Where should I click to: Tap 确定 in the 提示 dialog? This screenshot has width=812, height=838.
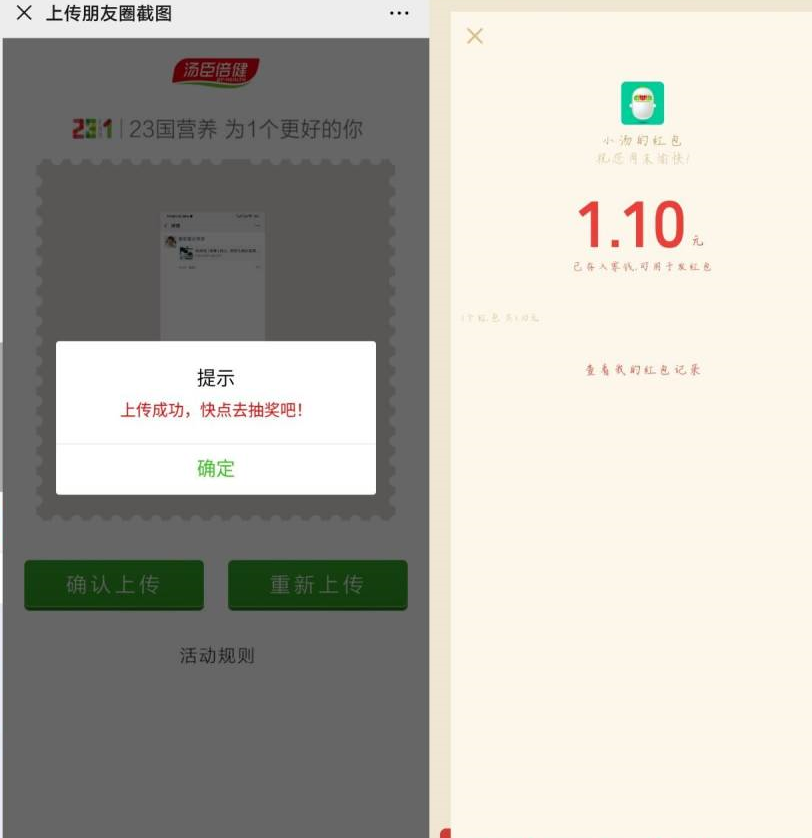click(x=216, y=468)
